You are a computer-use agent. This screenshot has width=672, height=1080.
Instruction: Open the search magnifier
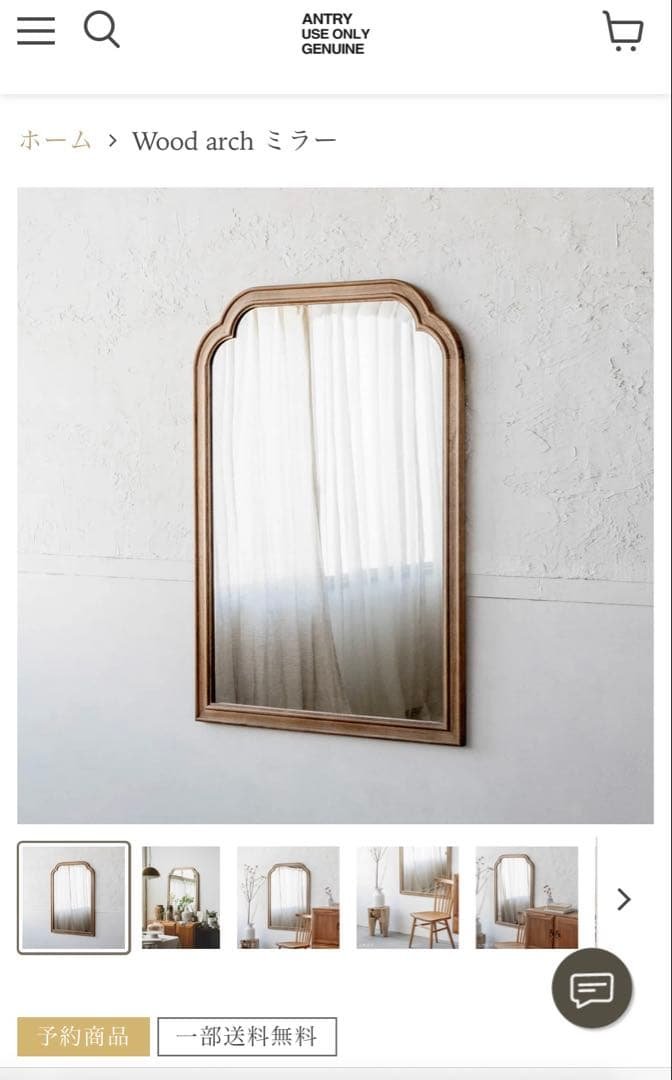point(101,30)
